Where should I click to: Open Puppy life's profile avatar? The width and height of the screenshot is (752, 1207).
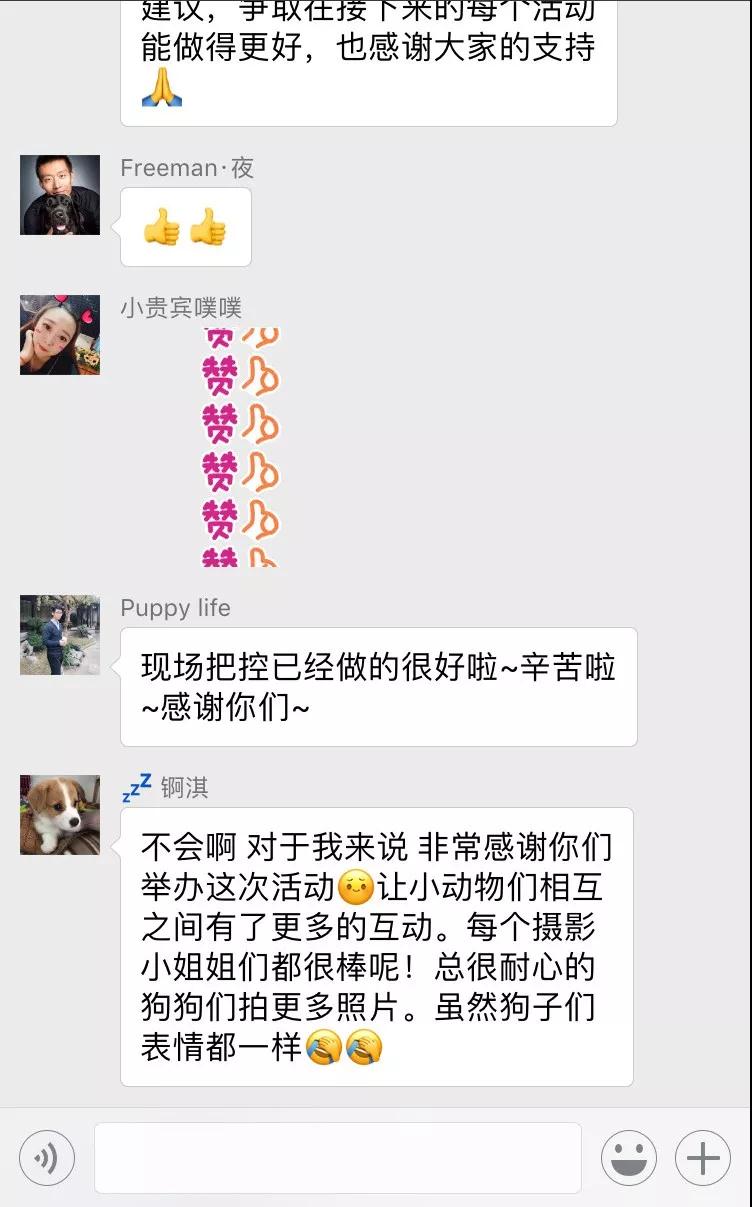pos(60,635)
